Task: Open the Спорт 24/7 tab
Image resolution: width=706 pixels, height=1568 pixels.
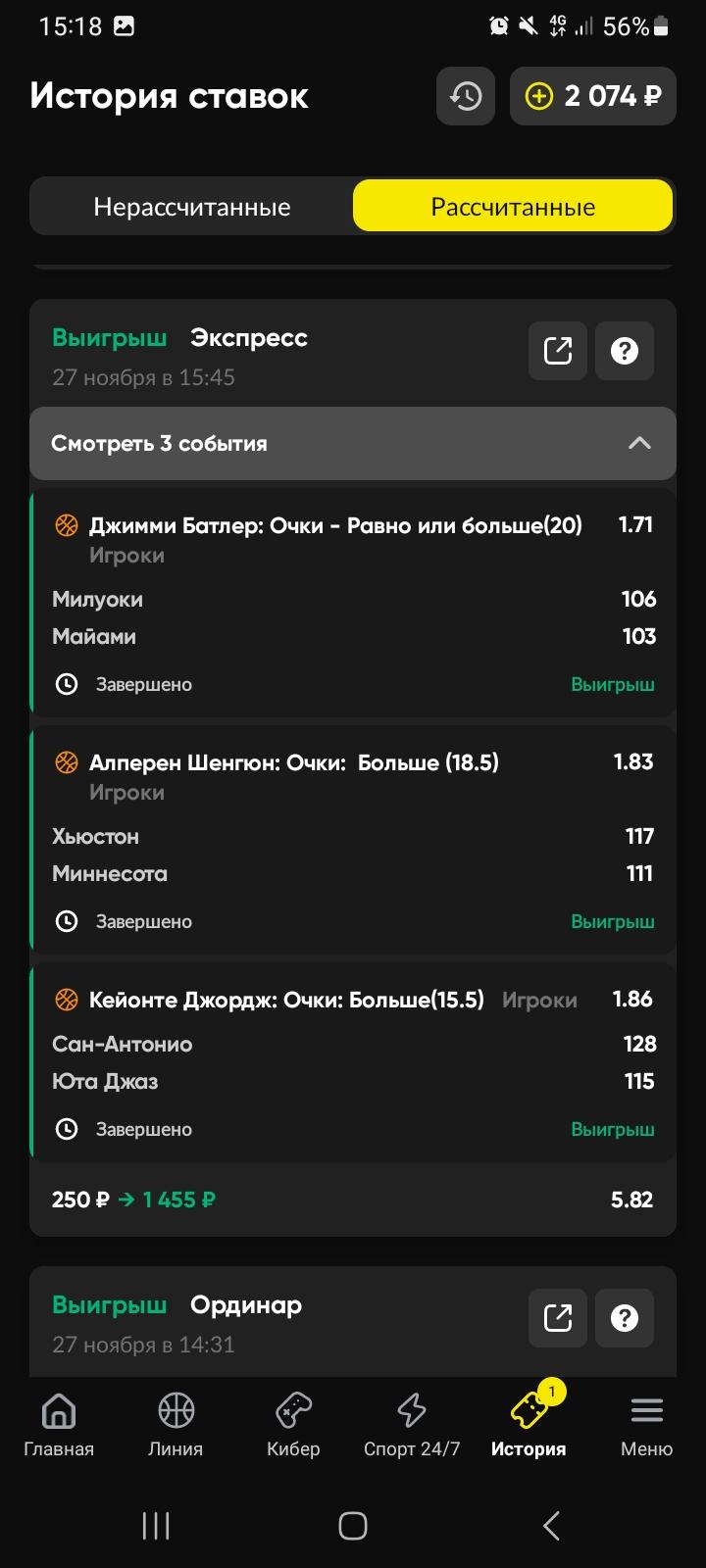Action: click(x=412, y=1426)
